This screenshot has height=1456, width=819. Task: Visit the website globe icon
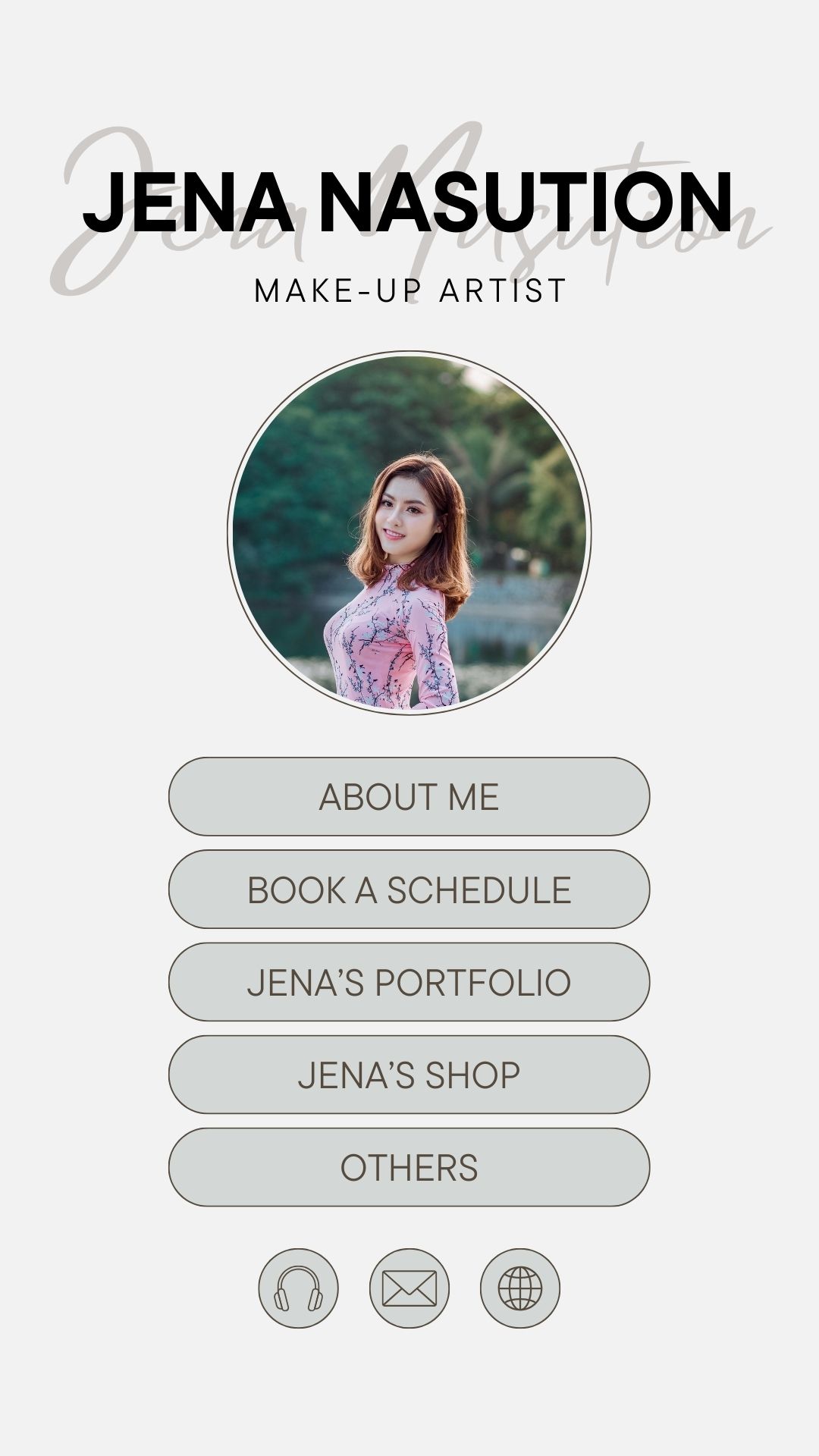click(x=520, y=1288)
